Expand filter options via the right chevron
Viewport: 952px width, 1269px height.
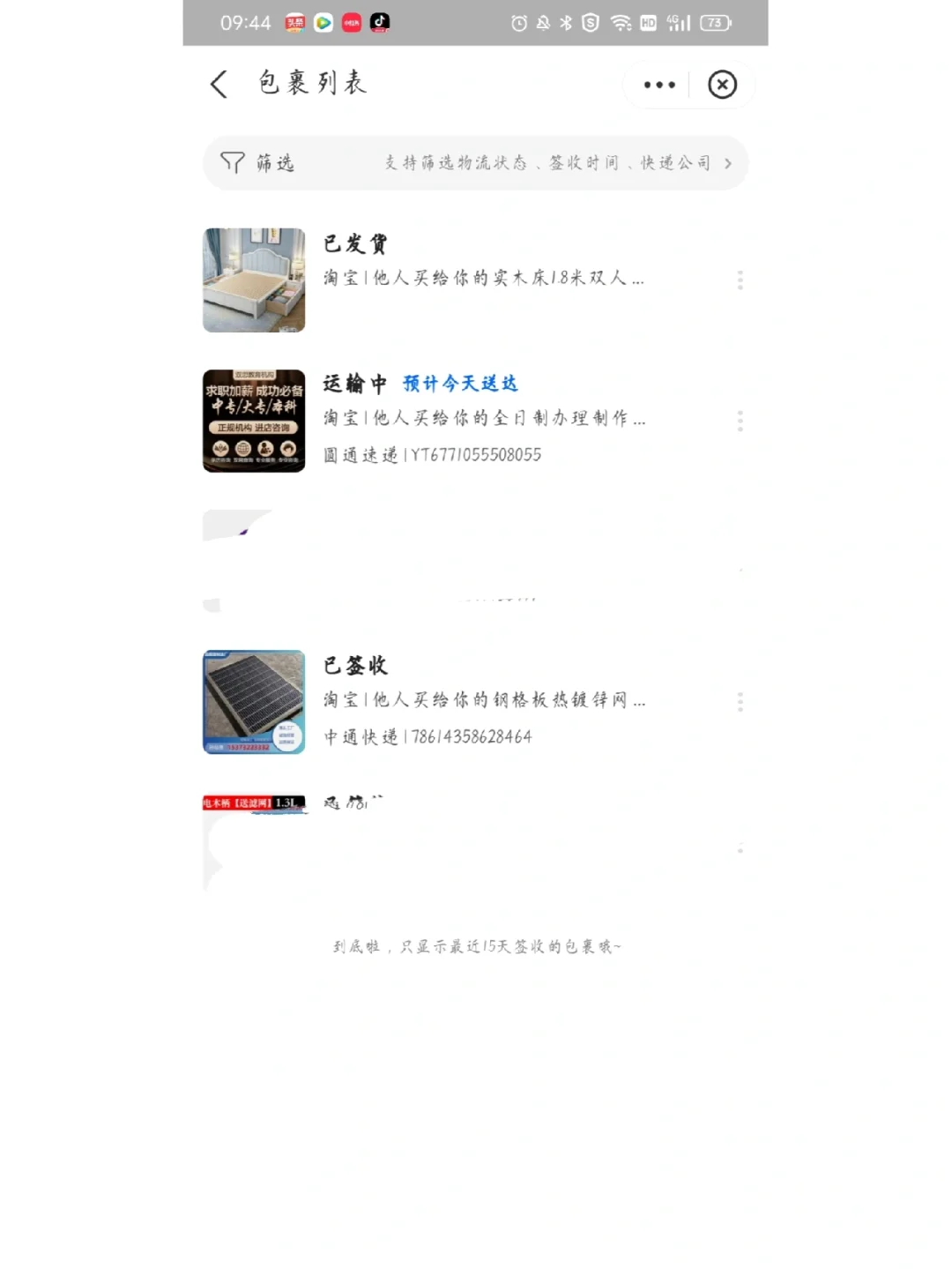pyautogui.click(x=728, y=162)
